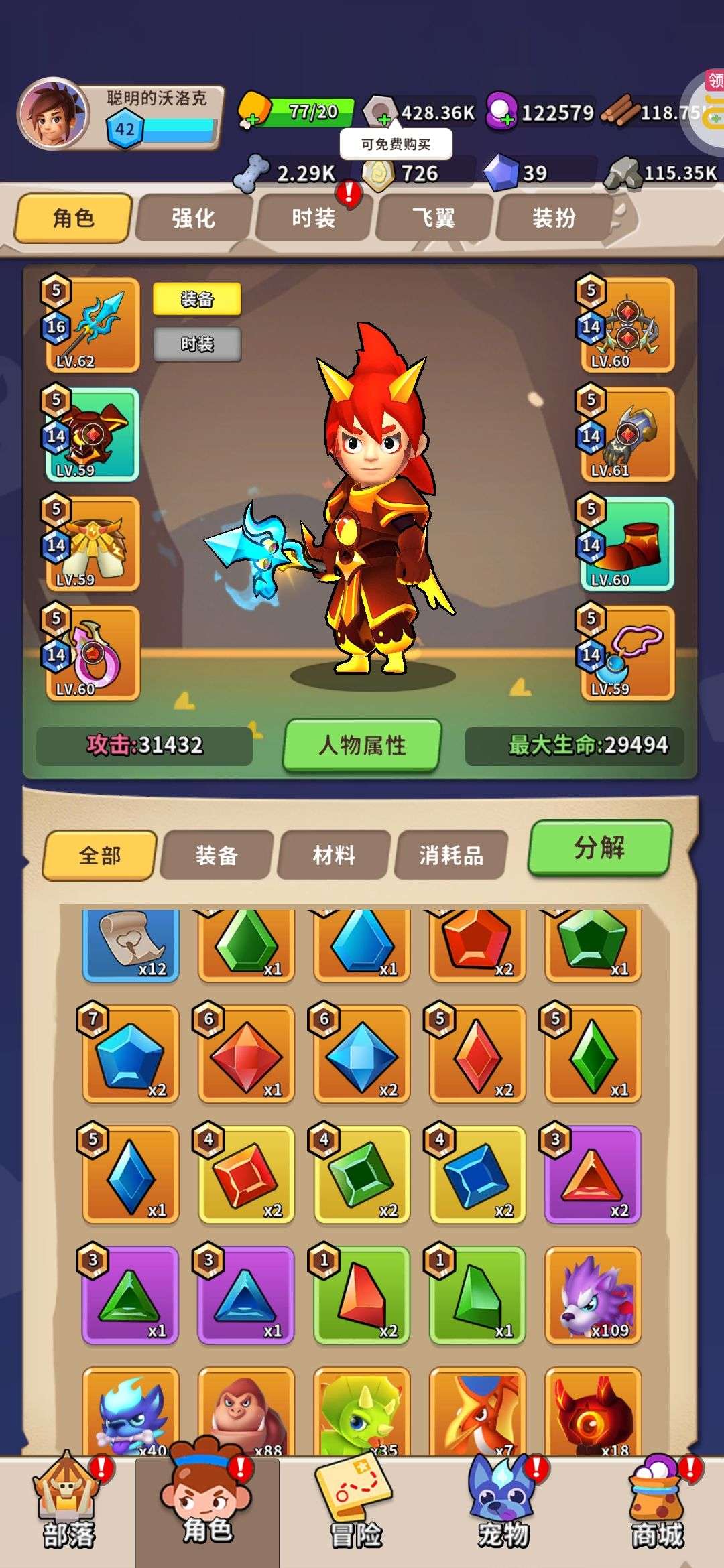Select the yellow 装备 view button
The image size is (724, 1568).
click(196, 299)
